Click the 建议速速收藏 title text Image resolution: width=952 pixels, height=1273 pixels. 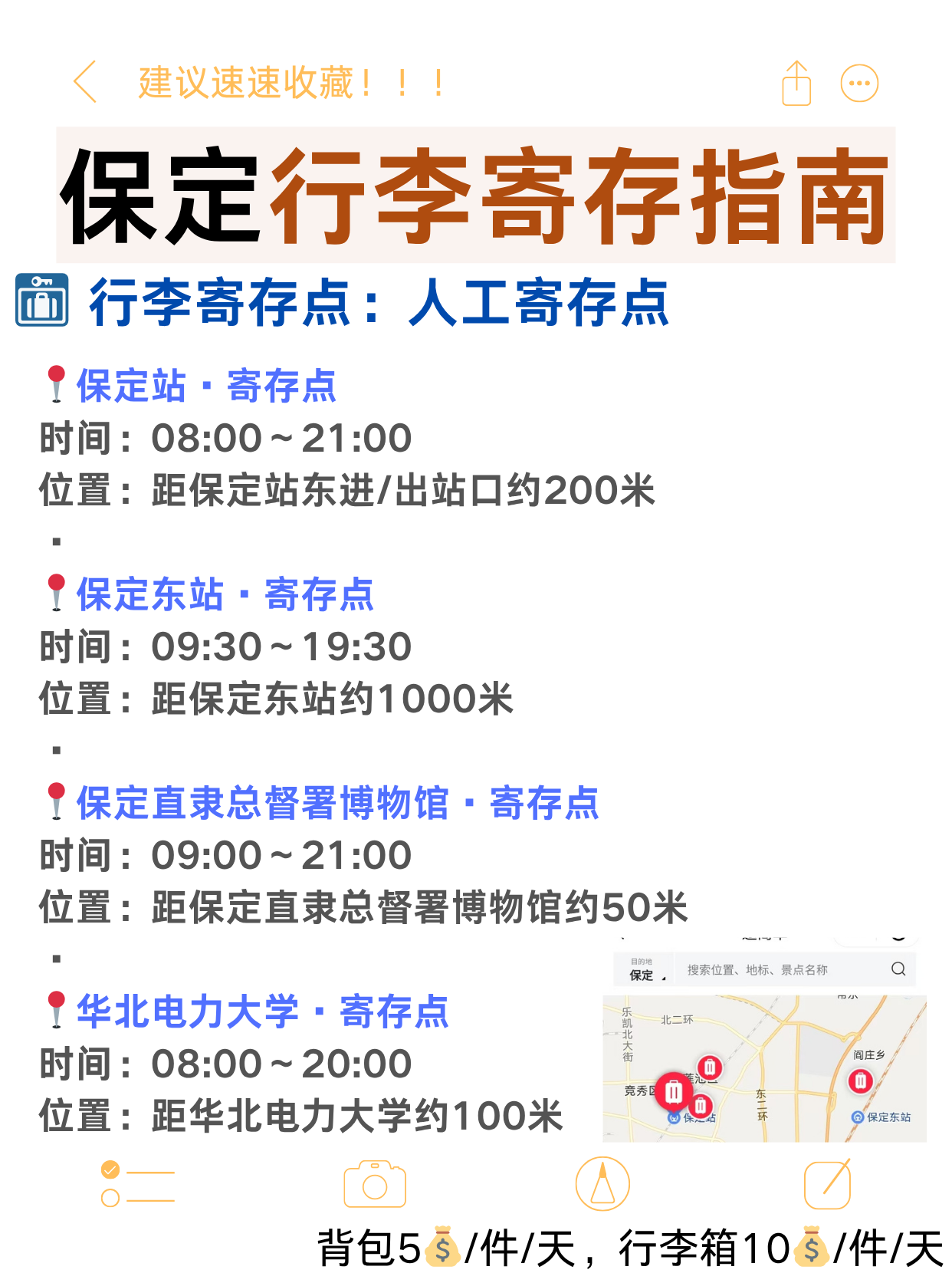click(290, 84)
